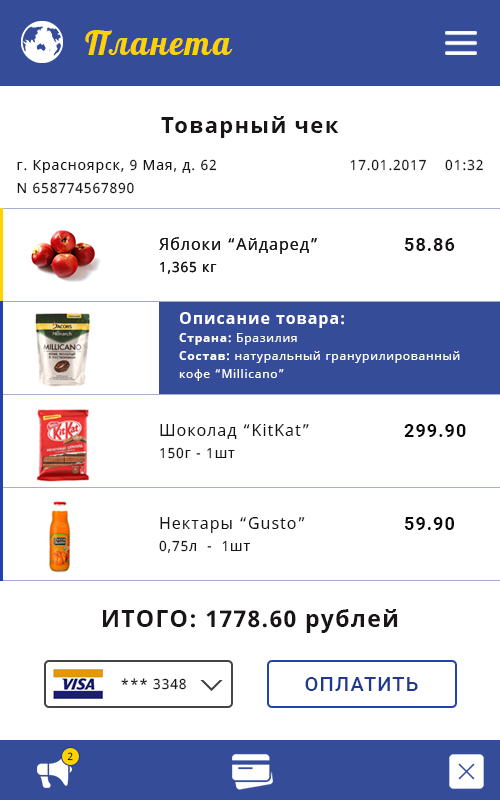
Task: Open the bank cards icon in bottom bar
Action: point(252,771)
